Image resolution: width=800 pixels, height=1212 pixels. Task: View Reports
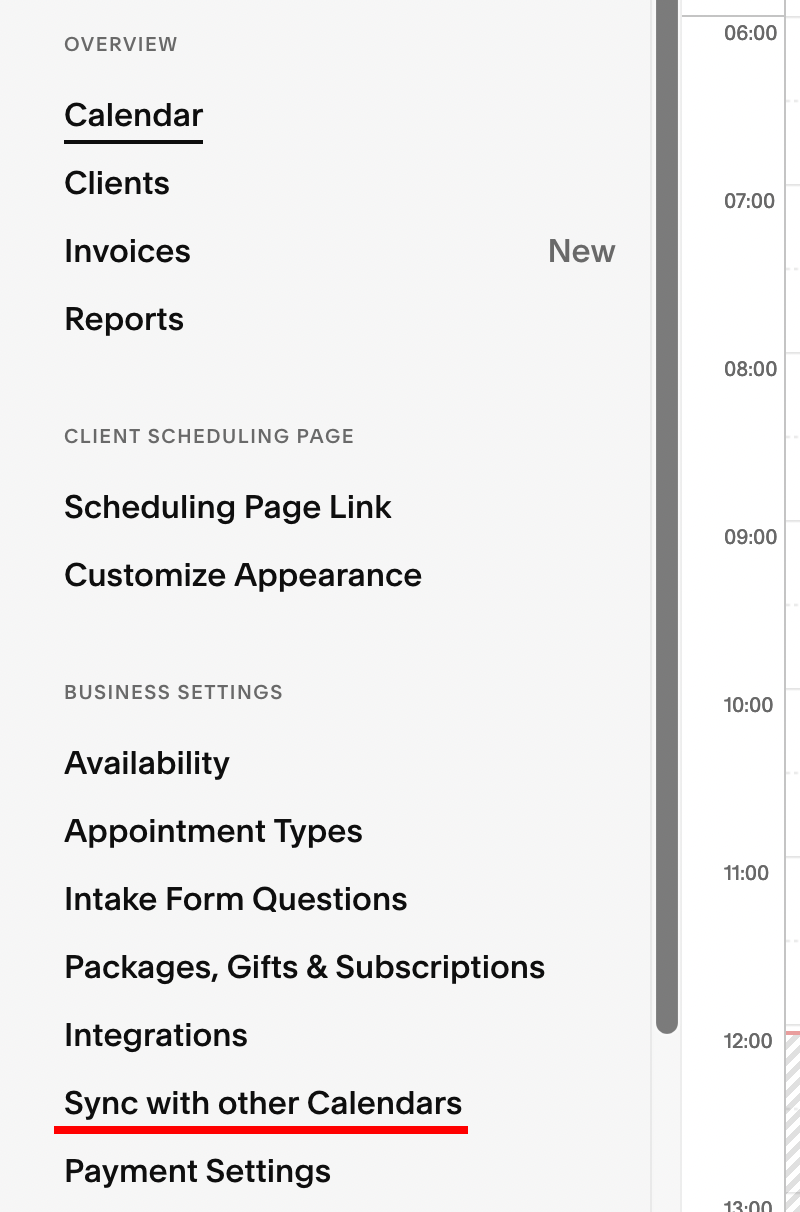[x=124, y=320]
